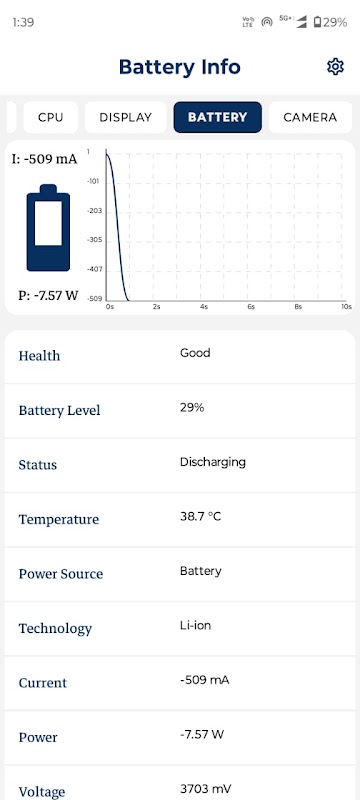The width and height of the screenshot is (360, 800).
Task: Open the settings gear icon
Action: click(335, 67)
